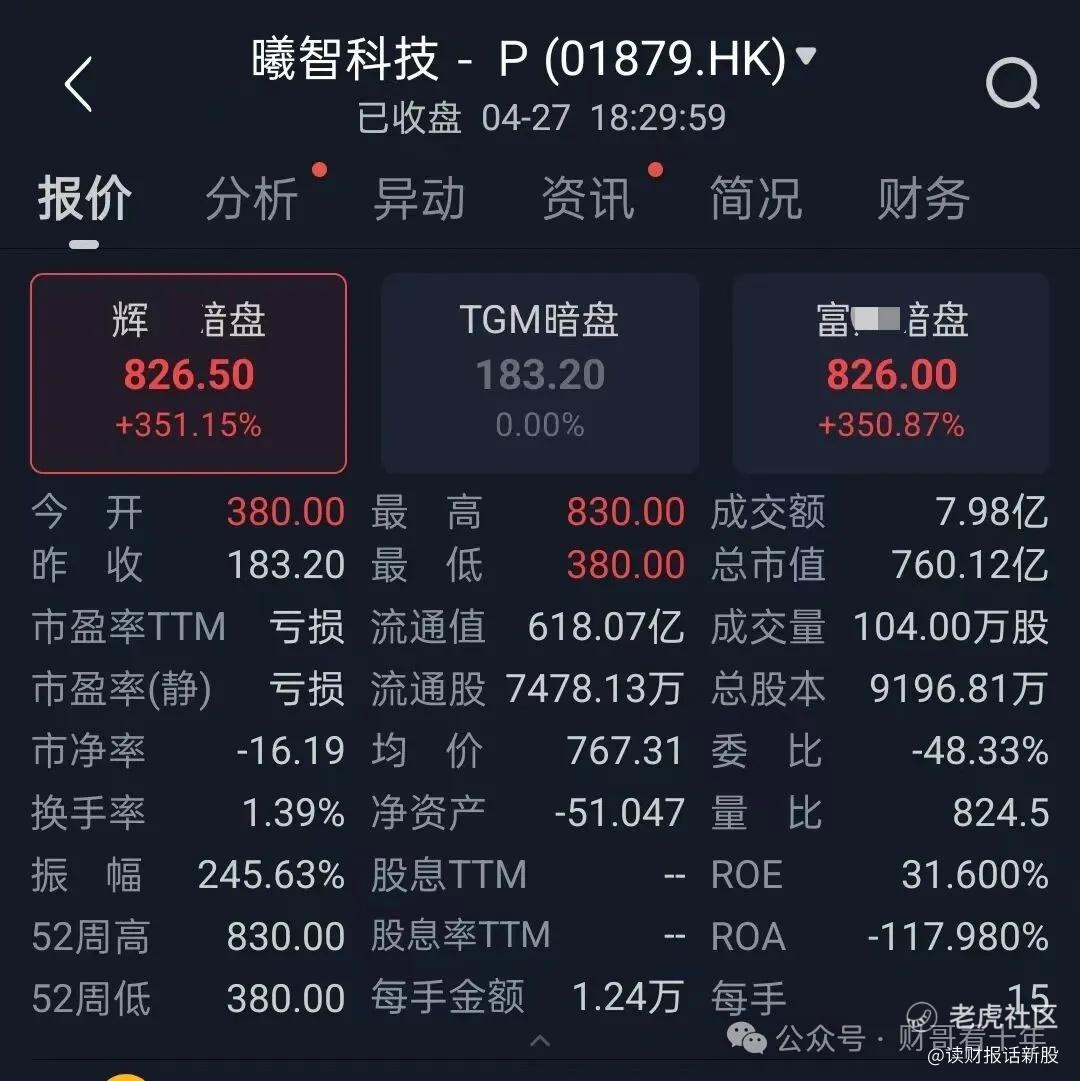
Task: Select the grey-market card showing 826.50
Action: [x=188, y=373]
